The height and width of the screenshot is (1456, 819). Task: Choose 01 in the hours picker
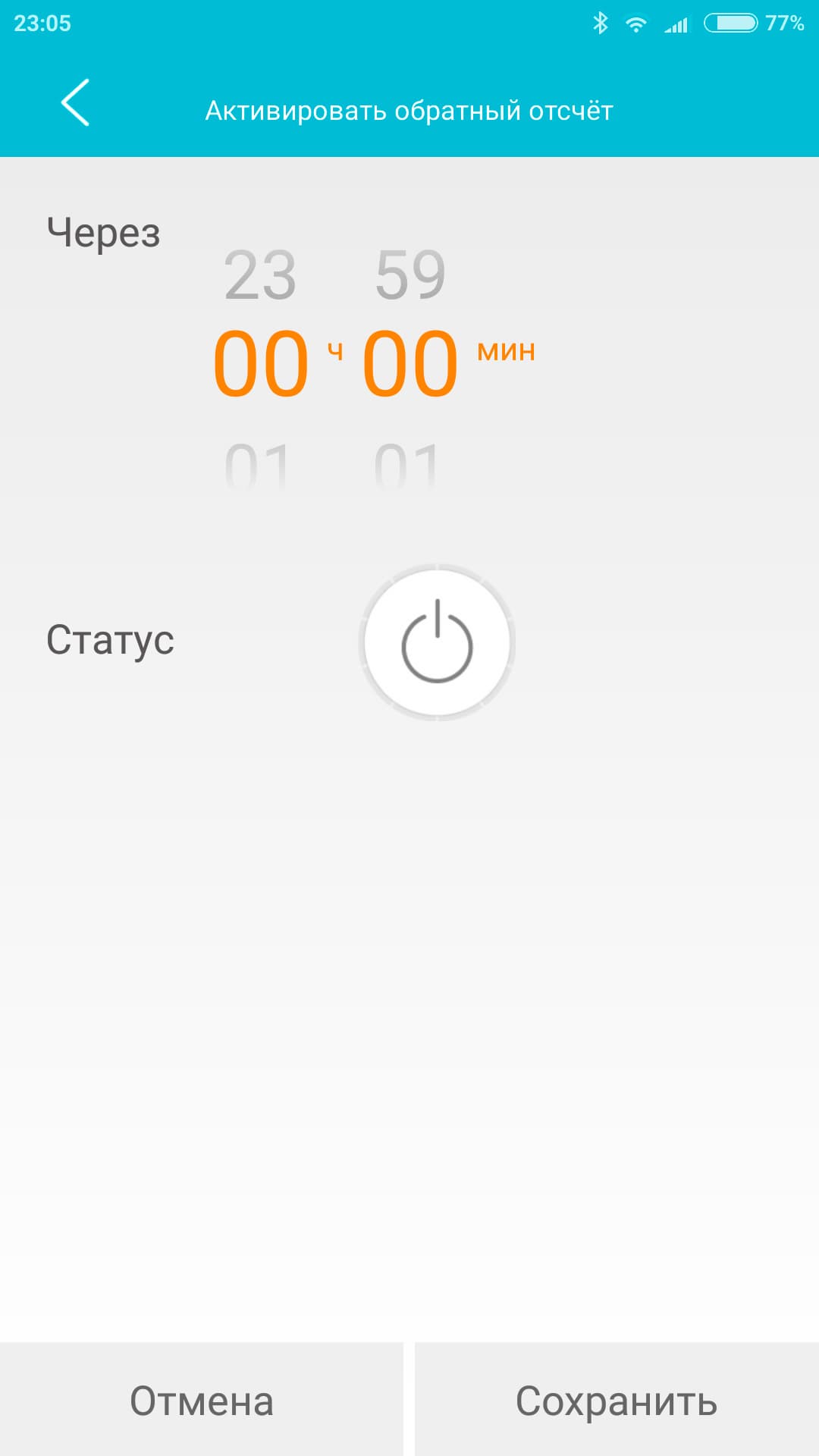[x=258, y=464]
